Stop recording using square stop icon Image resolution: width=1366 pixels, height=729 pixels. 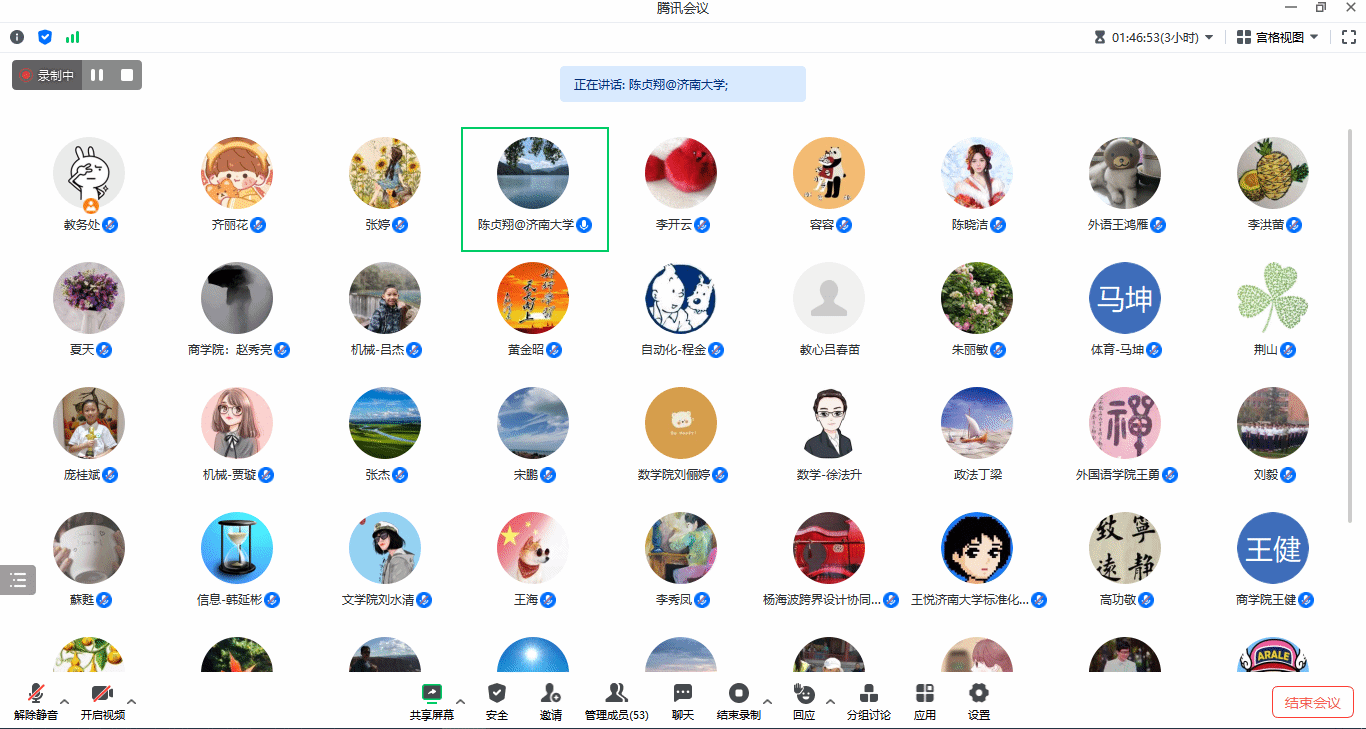pos(127,75)
